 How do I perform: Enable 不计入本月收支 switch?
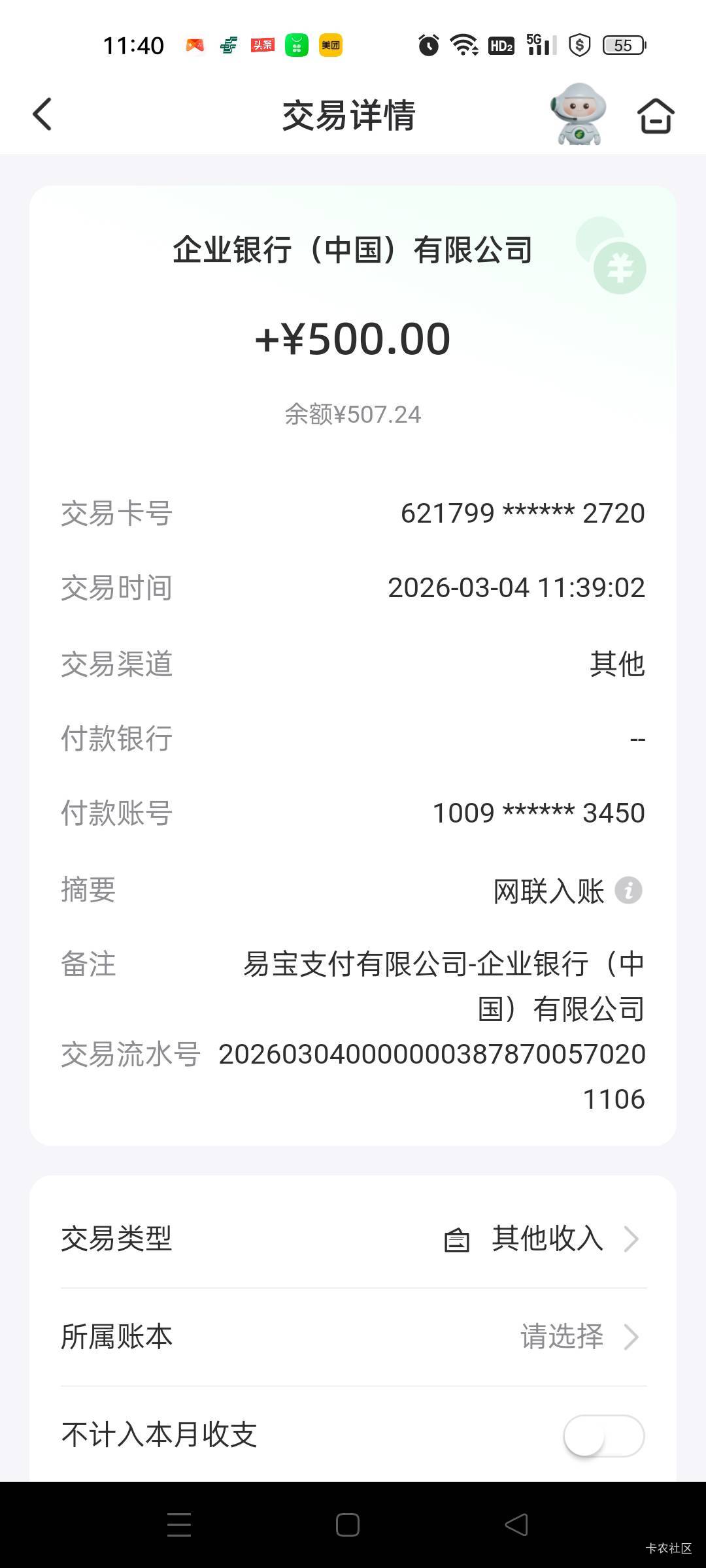point(604,1435)
